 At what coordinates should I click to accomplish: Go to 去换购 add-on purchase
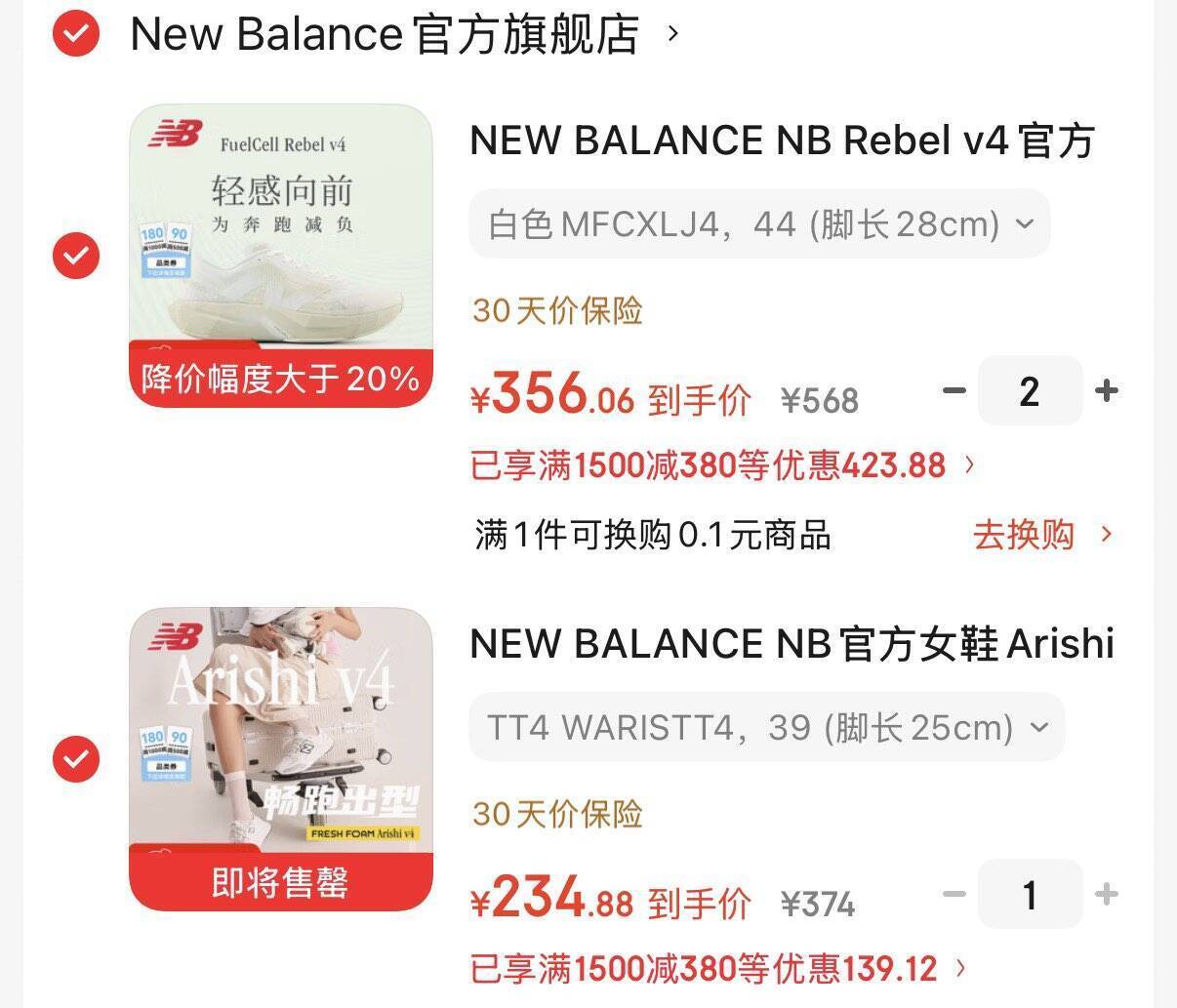click(x=1041, y=535)
